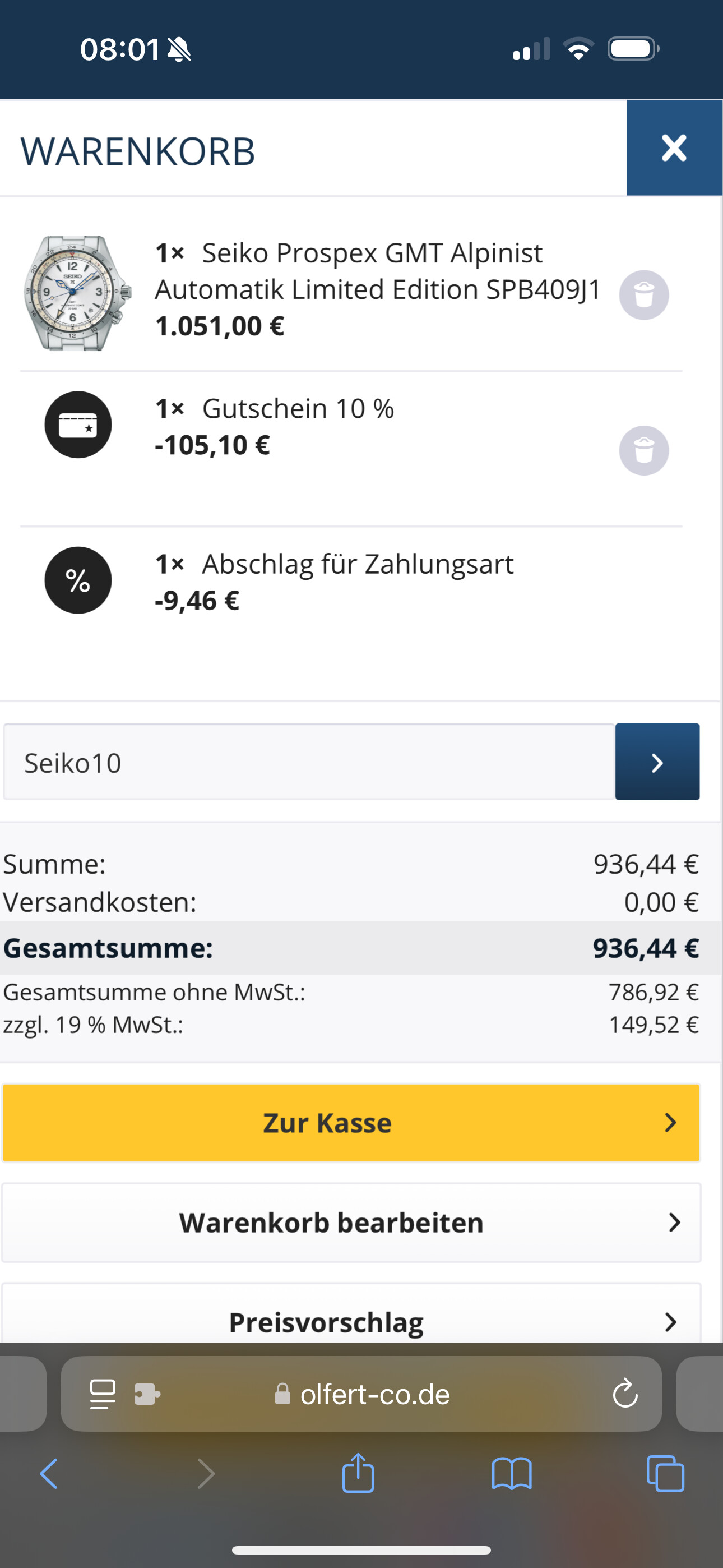The height and width of the screenshot is (1568, 723).
Task: Proceed via Zur Kasse
Action: tap(351, 1122)
